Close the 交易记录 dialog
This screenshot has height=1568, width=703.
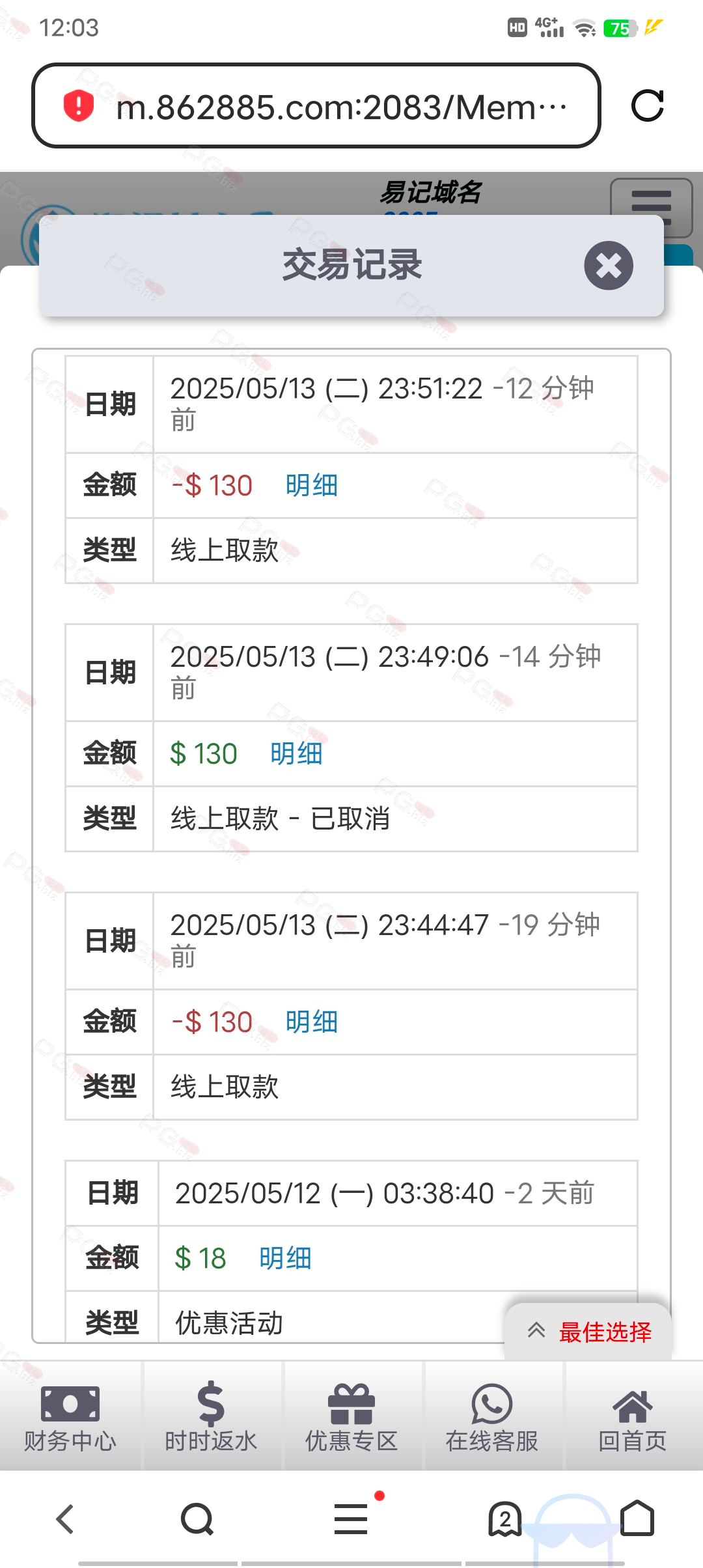pyautogui.click(x=609, y=266)
